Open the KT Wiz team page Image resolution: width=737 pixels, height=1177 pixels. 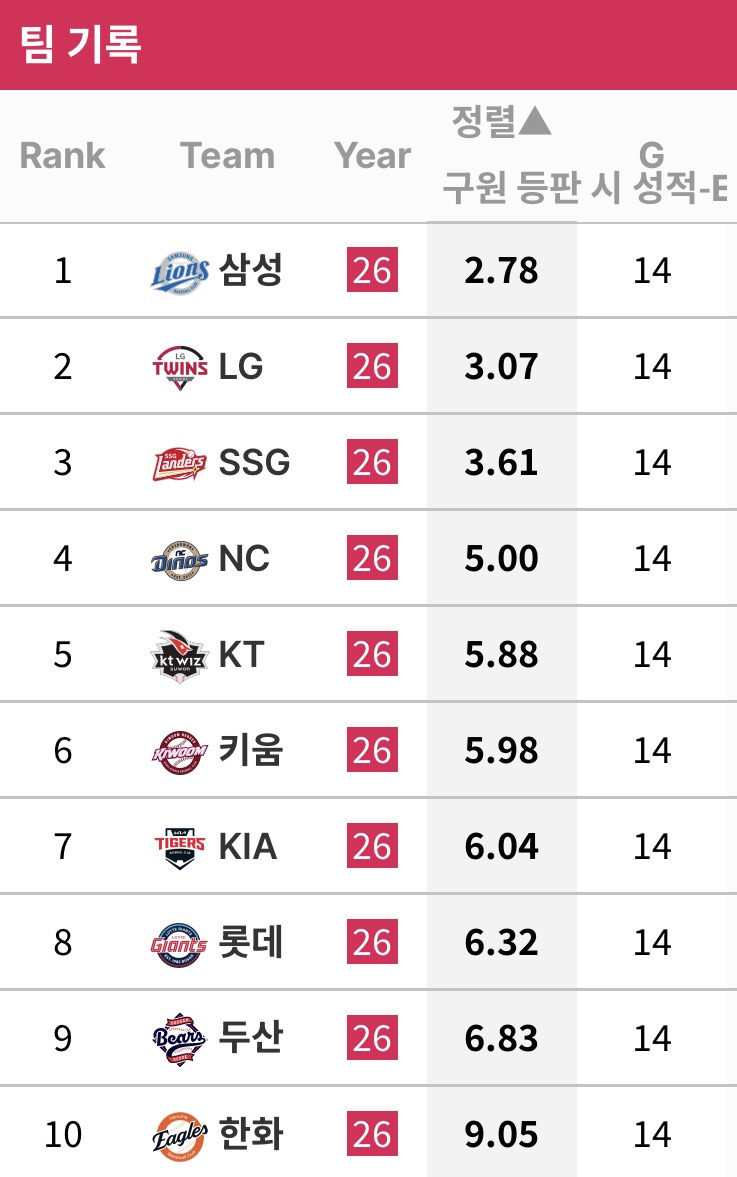click(x=208, y=655)
